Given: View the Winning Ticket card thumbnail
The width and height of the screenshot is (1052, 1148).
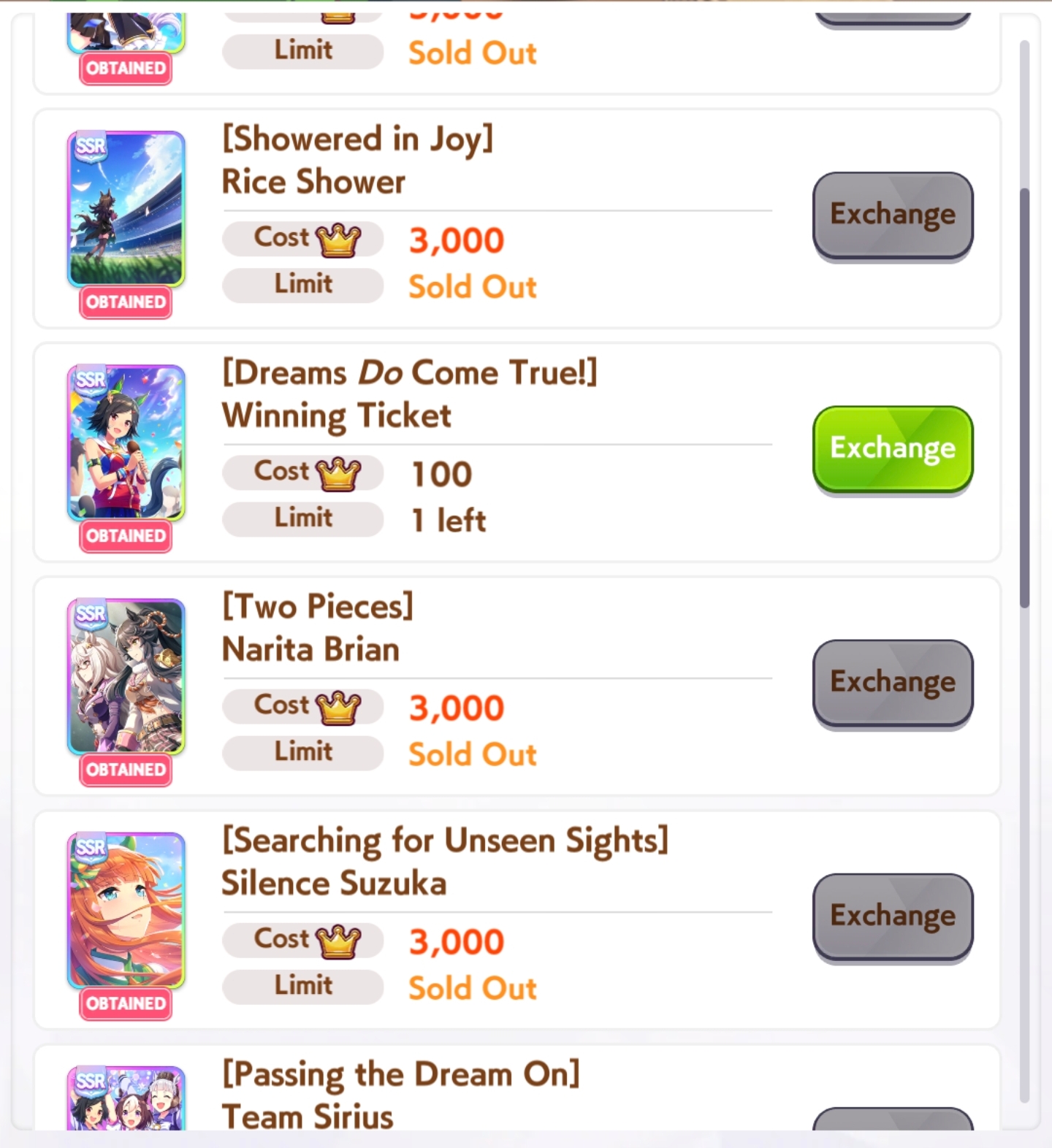Looking at the screenshot, I should click(126, 443).
